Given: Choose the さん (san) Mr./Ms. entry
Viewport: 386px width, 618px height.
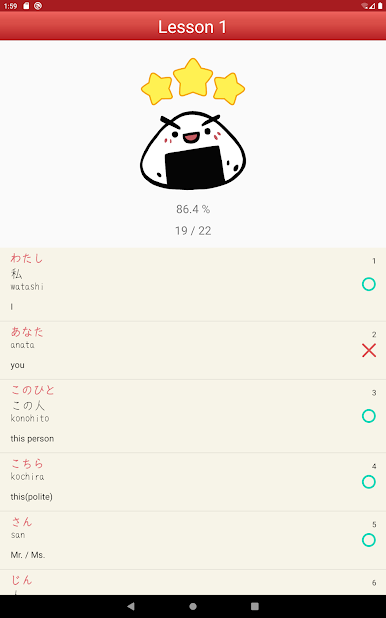Looking at the screenshot, I should pyautogui.click(x=193, y=540).
